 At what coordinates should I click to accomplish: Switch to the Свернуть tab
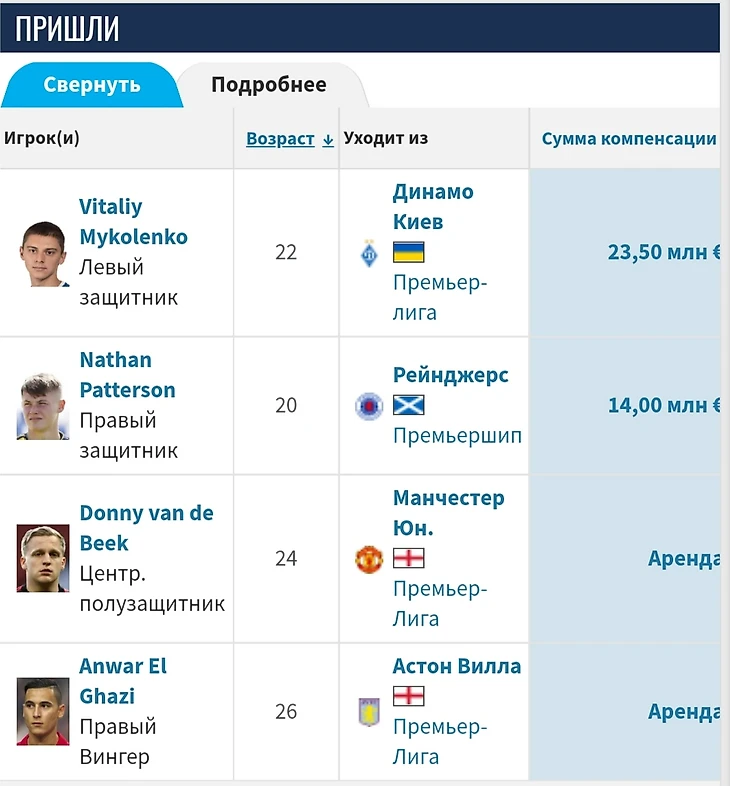click(92, 85)
